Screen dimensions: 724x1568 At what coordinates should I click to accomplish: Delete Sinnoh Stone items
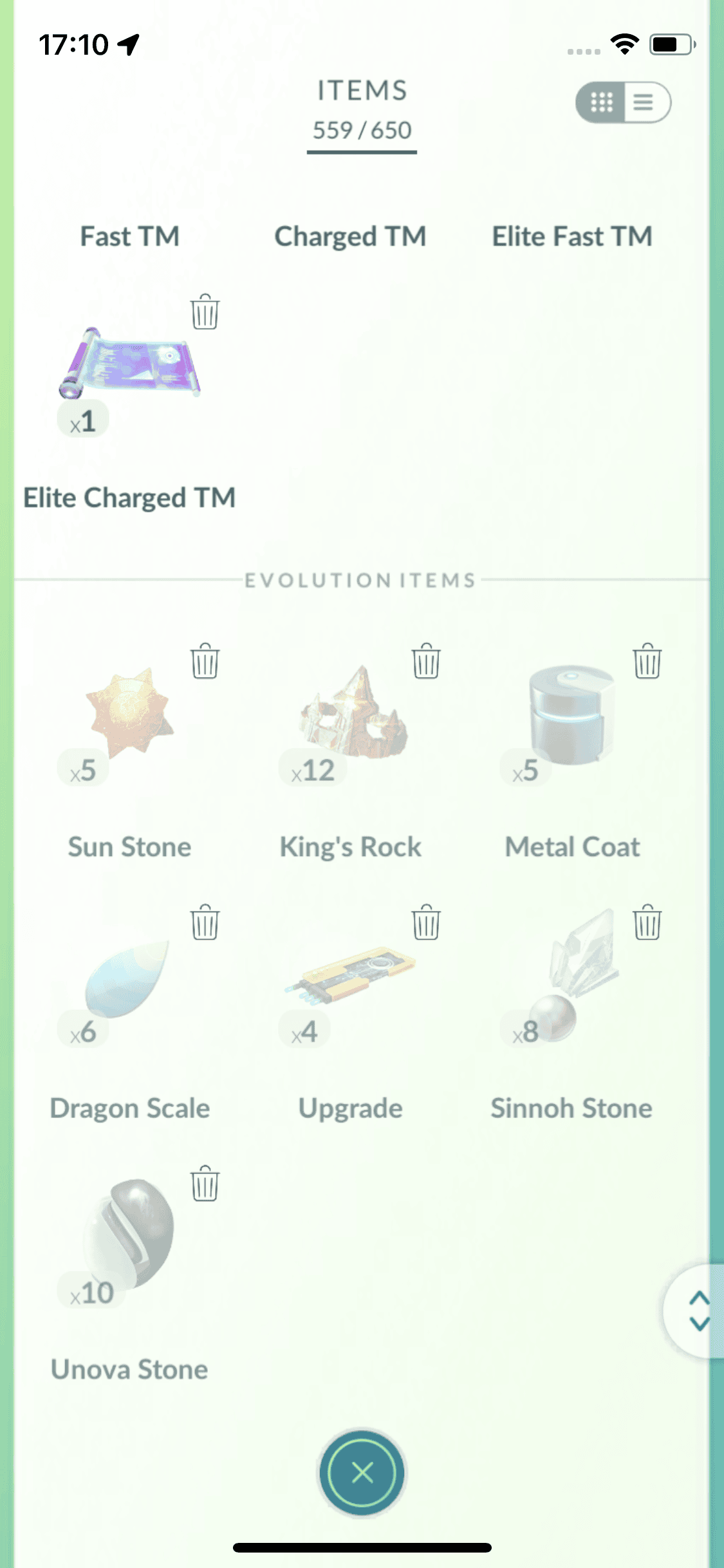pos(647,922)
